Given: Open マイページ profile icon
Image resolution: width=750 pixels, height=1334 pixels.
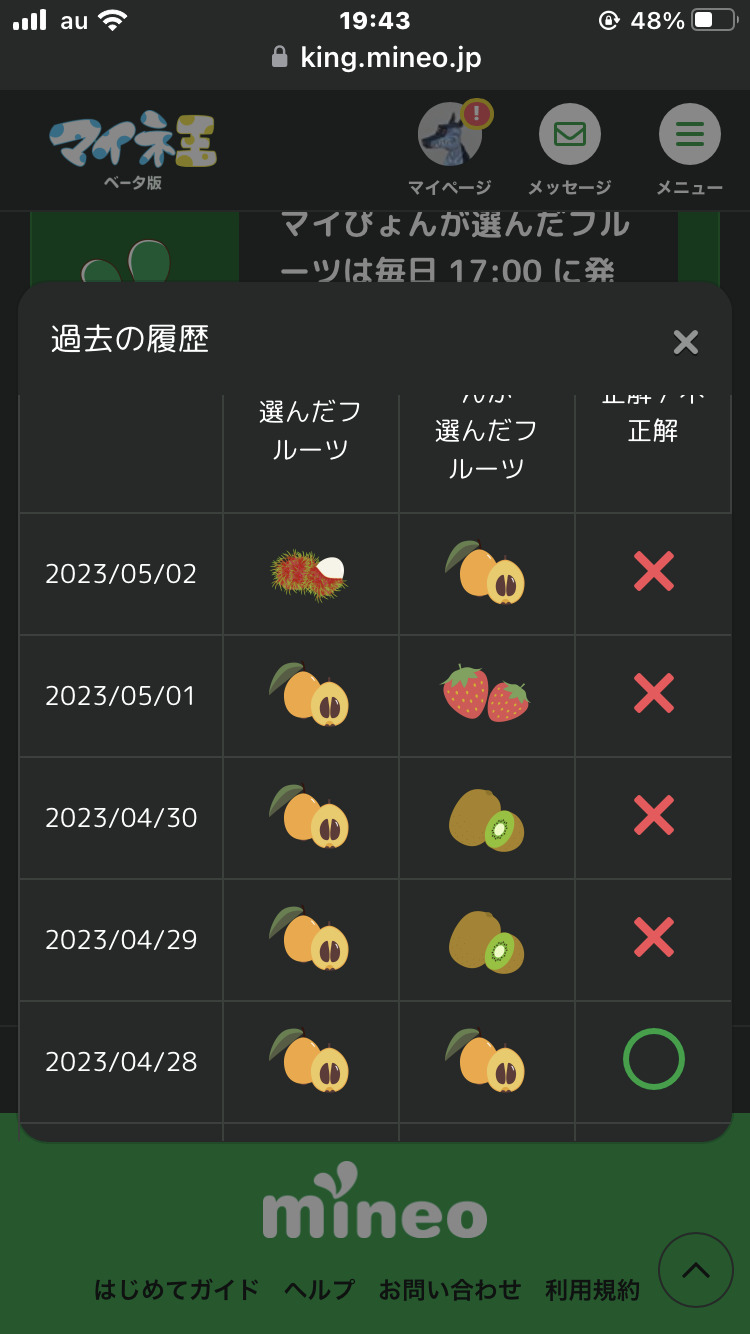Looking at the screenshot, I should [x=450, y=136].
